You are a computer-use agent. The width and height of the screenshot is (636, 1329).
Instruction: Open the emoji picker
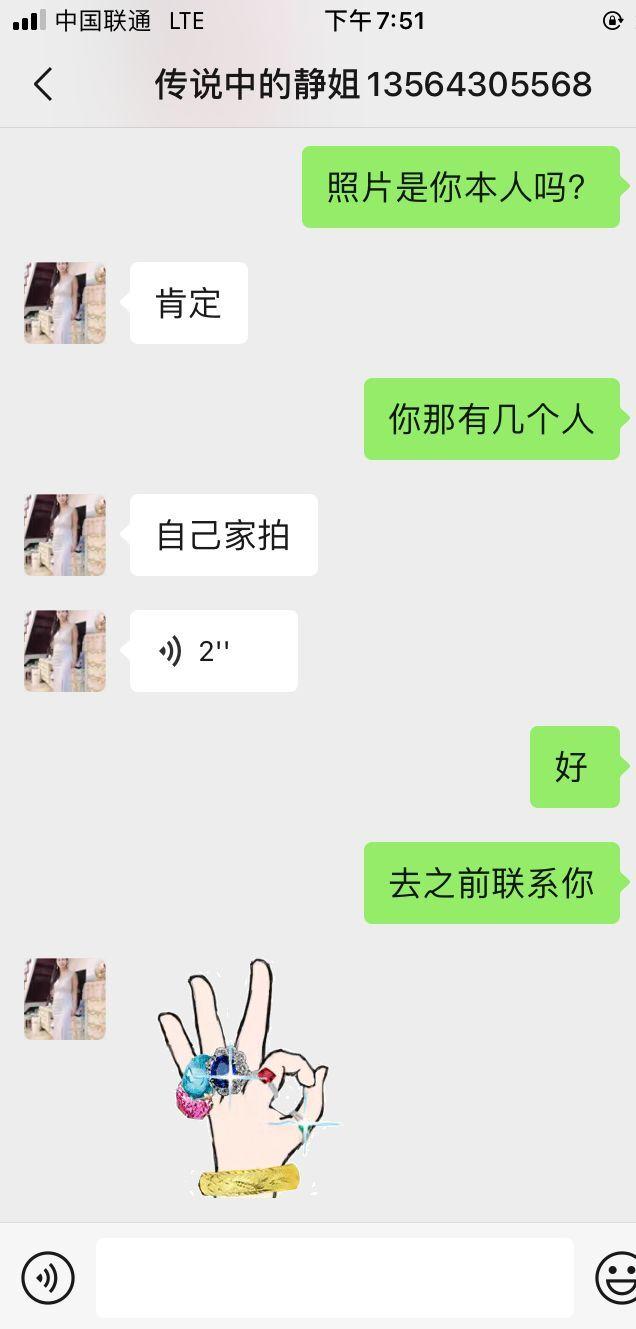click(x=617, y=1277)
